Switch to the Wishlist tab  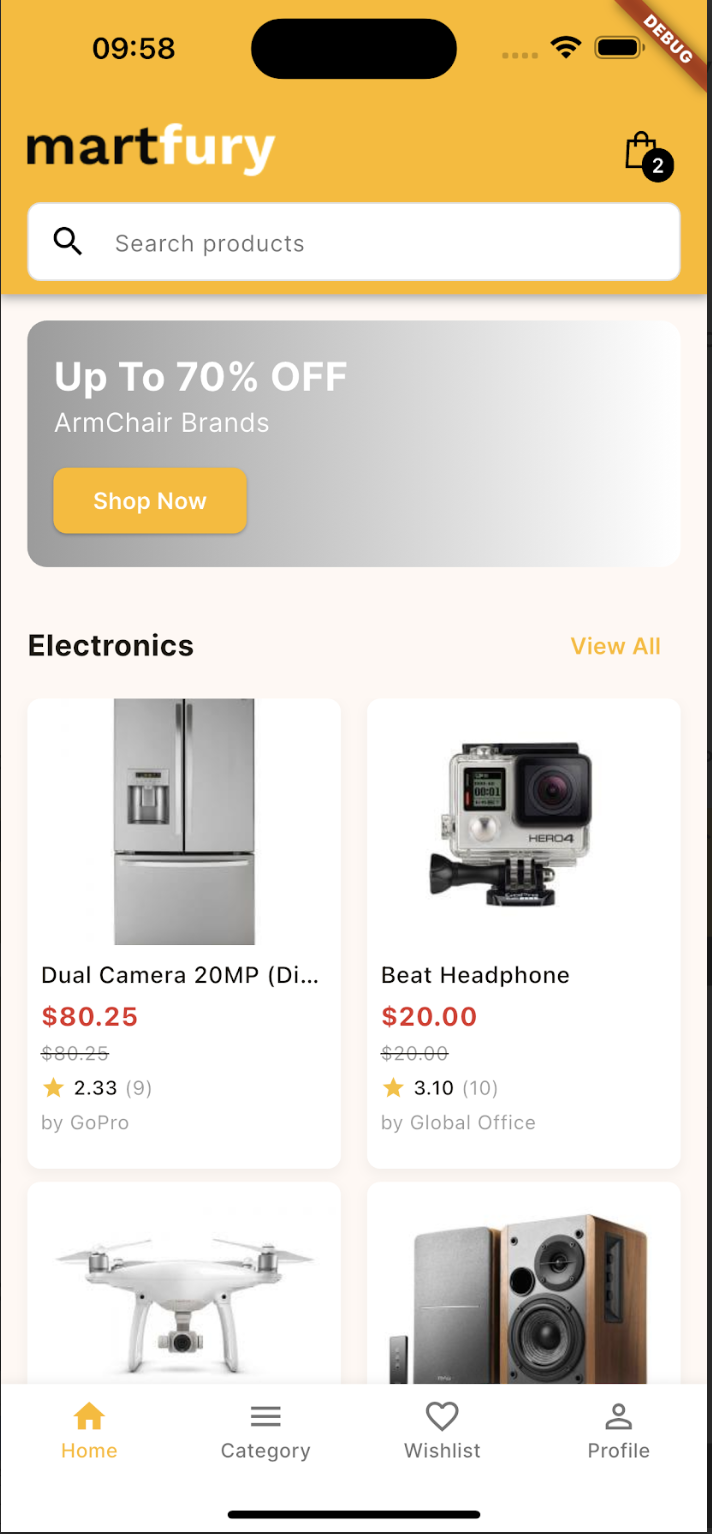[x=442, y=1431]
